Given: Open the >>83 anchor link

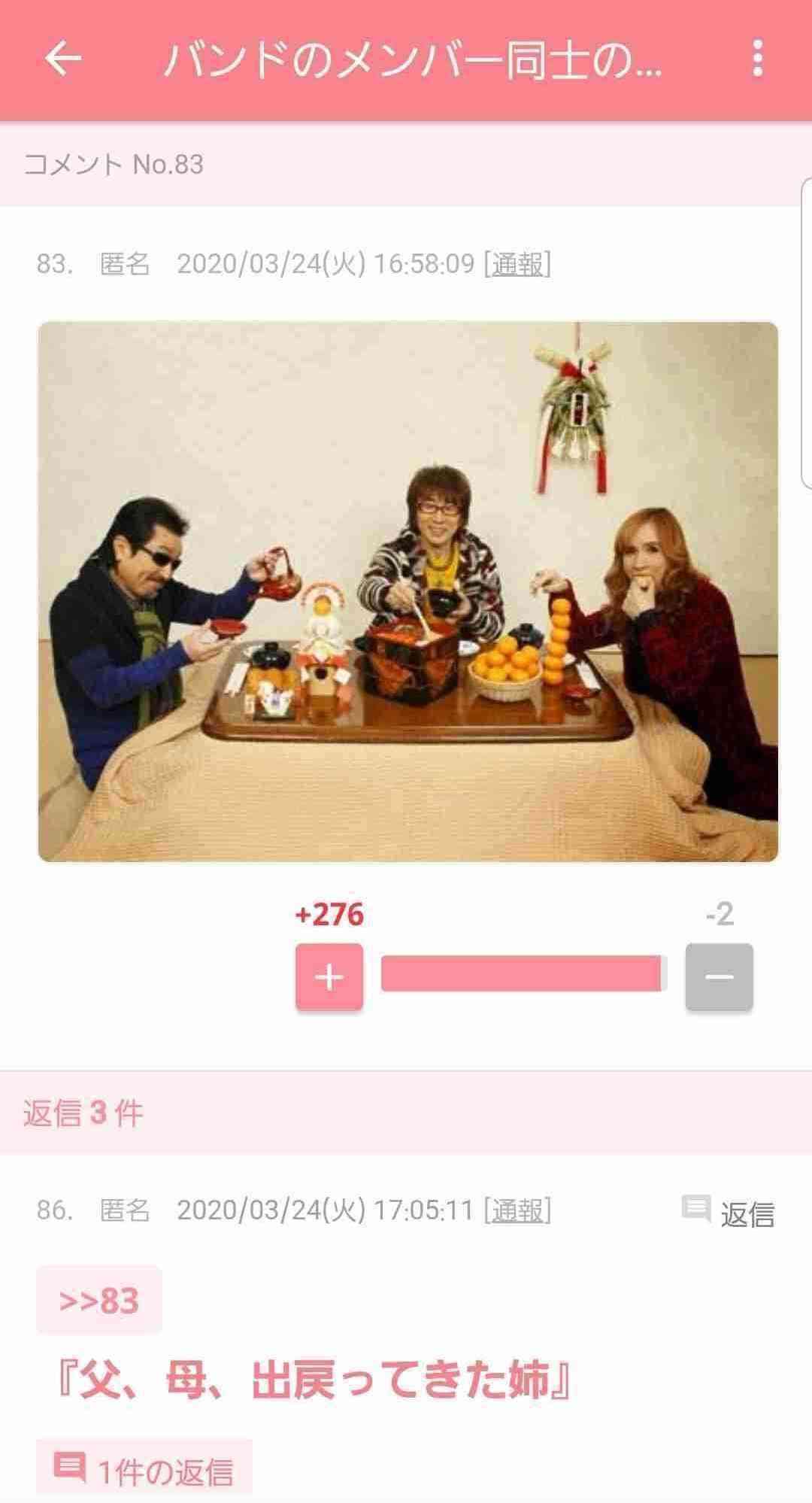Looking at the screenshot, I should (99, 1301).
